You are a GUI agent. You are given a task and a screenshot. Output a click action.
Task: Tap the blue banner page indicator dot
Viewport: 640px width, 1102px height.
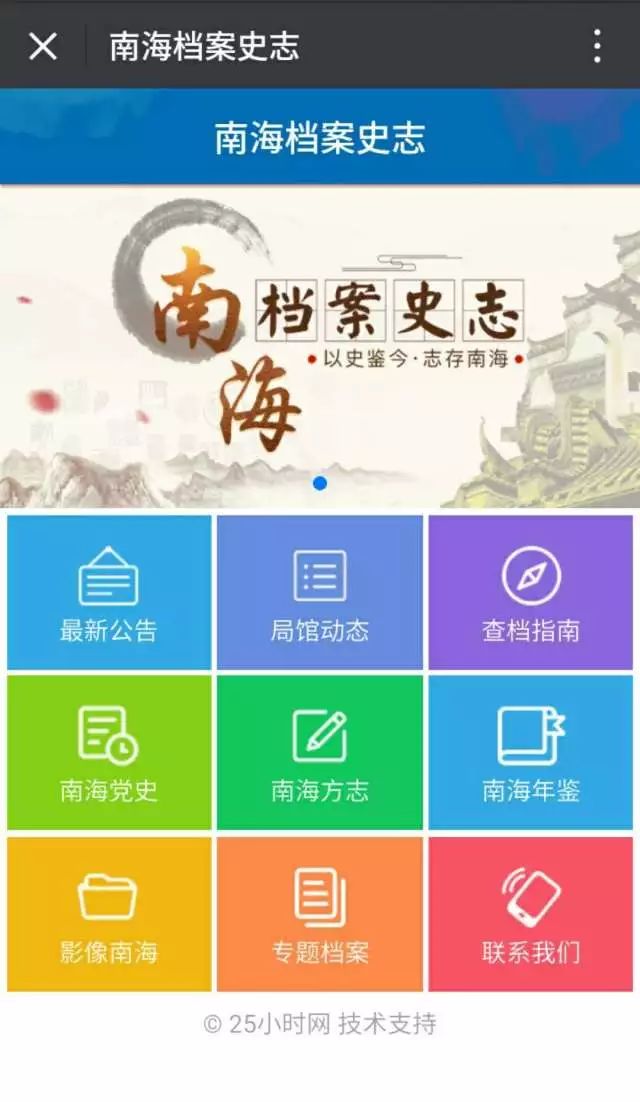[320, 483]
